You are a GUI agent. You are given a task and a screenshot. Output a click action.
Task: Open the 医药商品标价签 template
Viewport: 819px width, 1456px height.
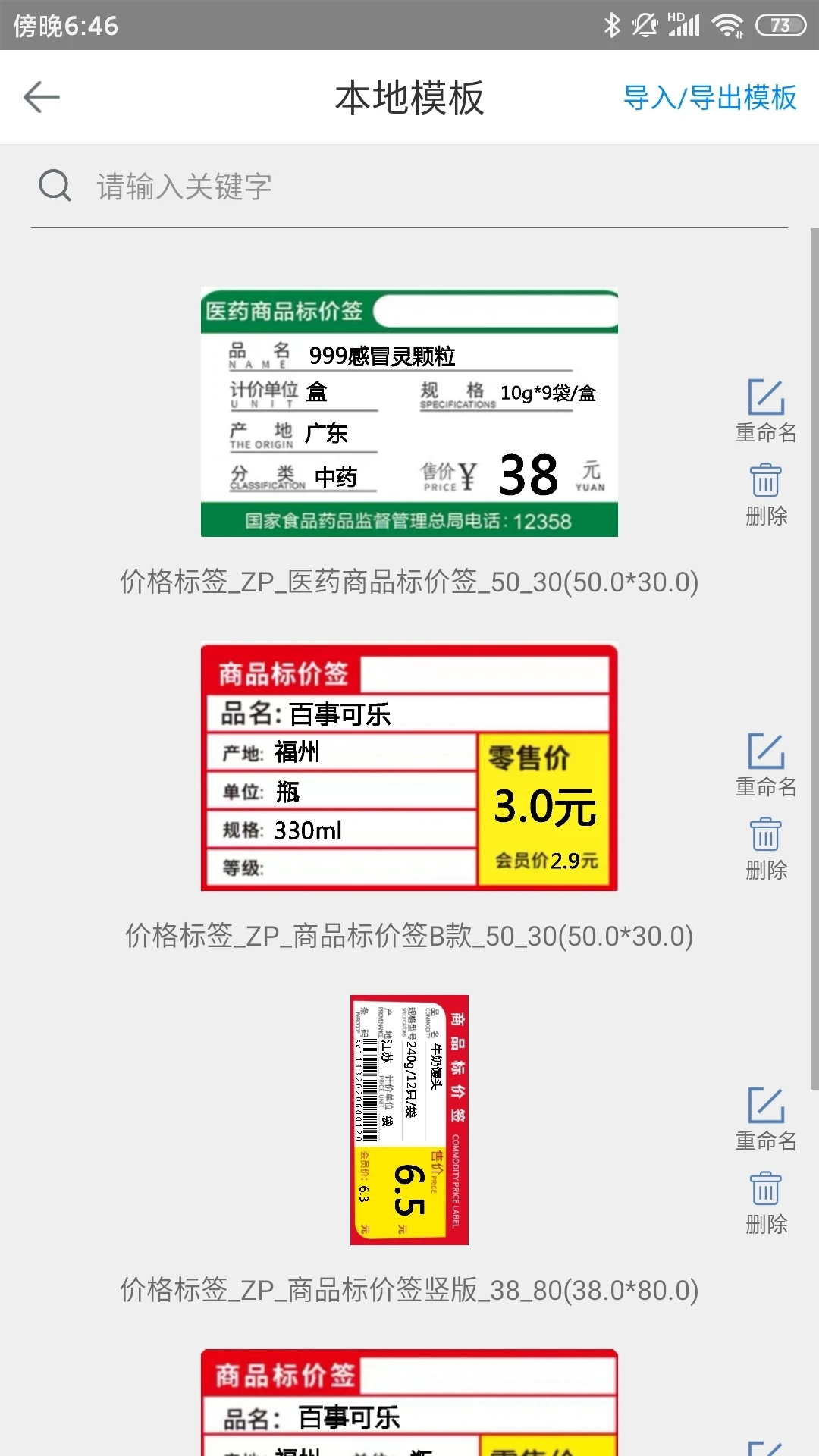409,413
